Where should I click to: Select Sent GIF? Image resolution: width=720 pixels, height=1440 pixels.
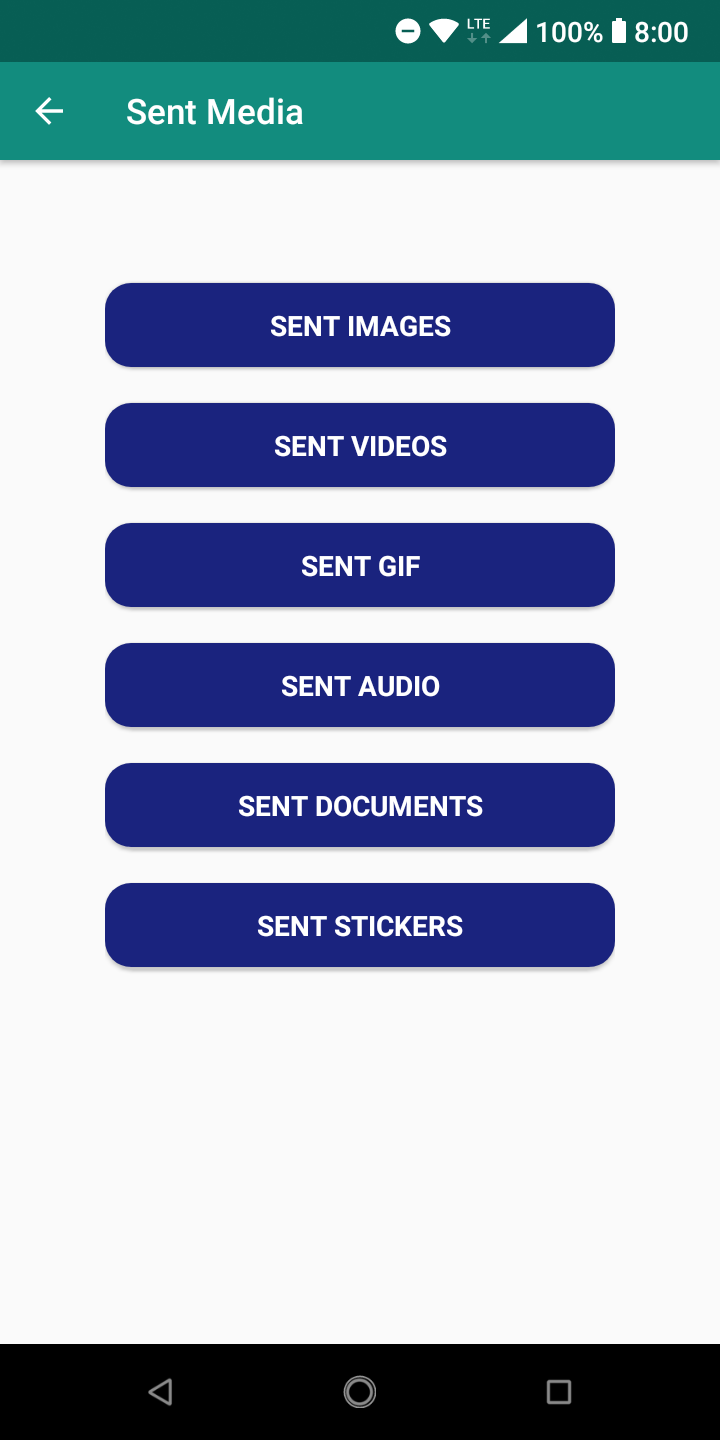360,565
